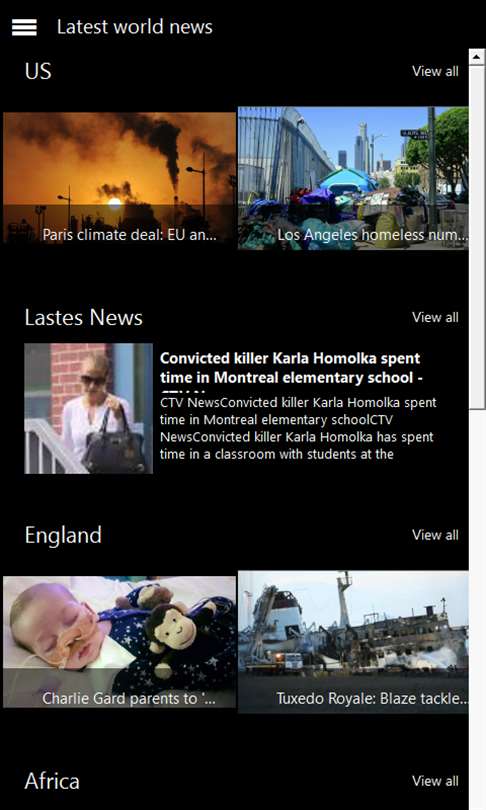The image size is (486, 810).
Task: Open the Los Angeles homeless story
Action: (x=353, y=178)
